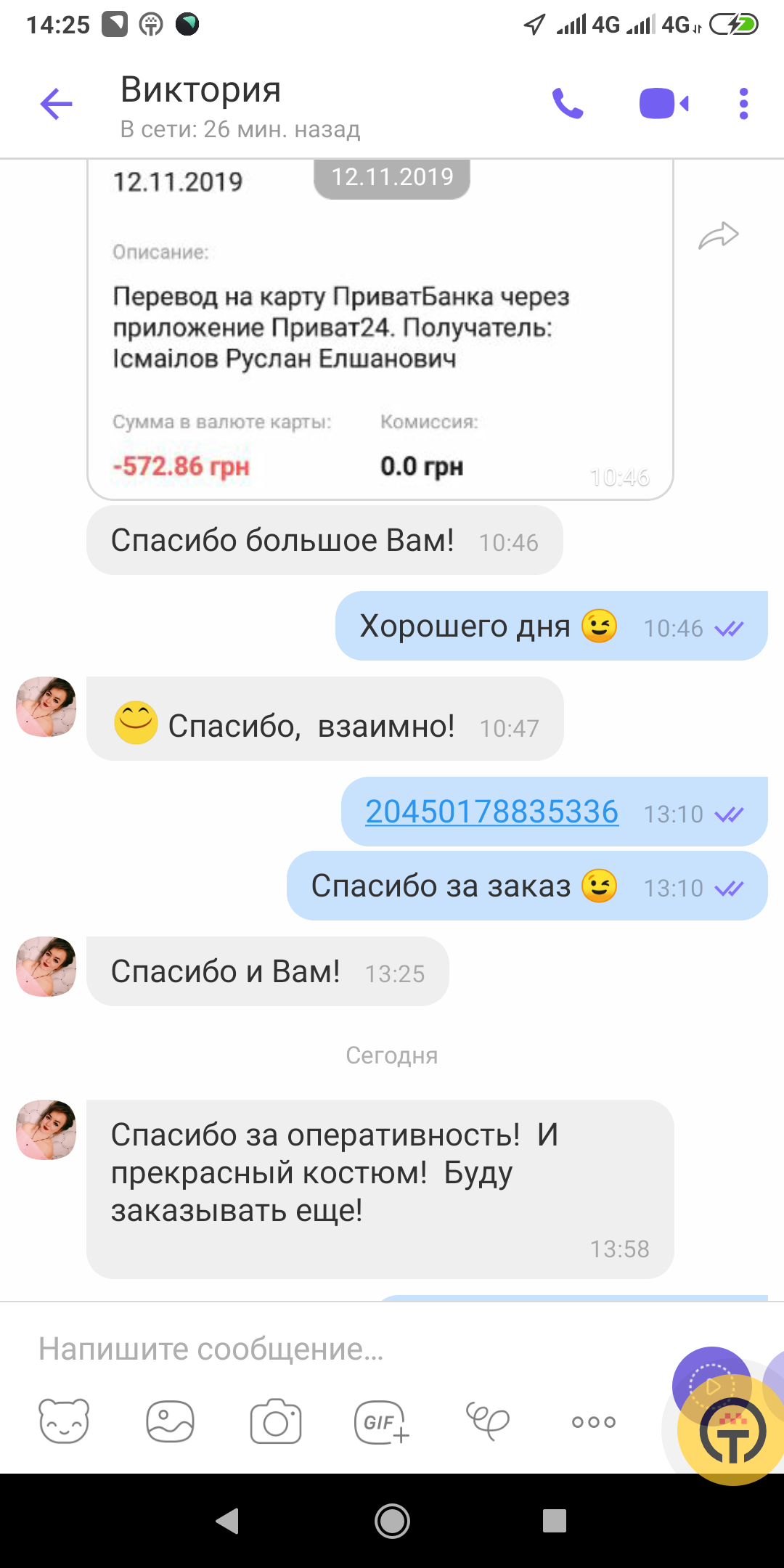Image resolution: width=784 pixels, height=1568 pixels.
Task: Open the 20450178835336 tracking link
Action: click(491, 812)
